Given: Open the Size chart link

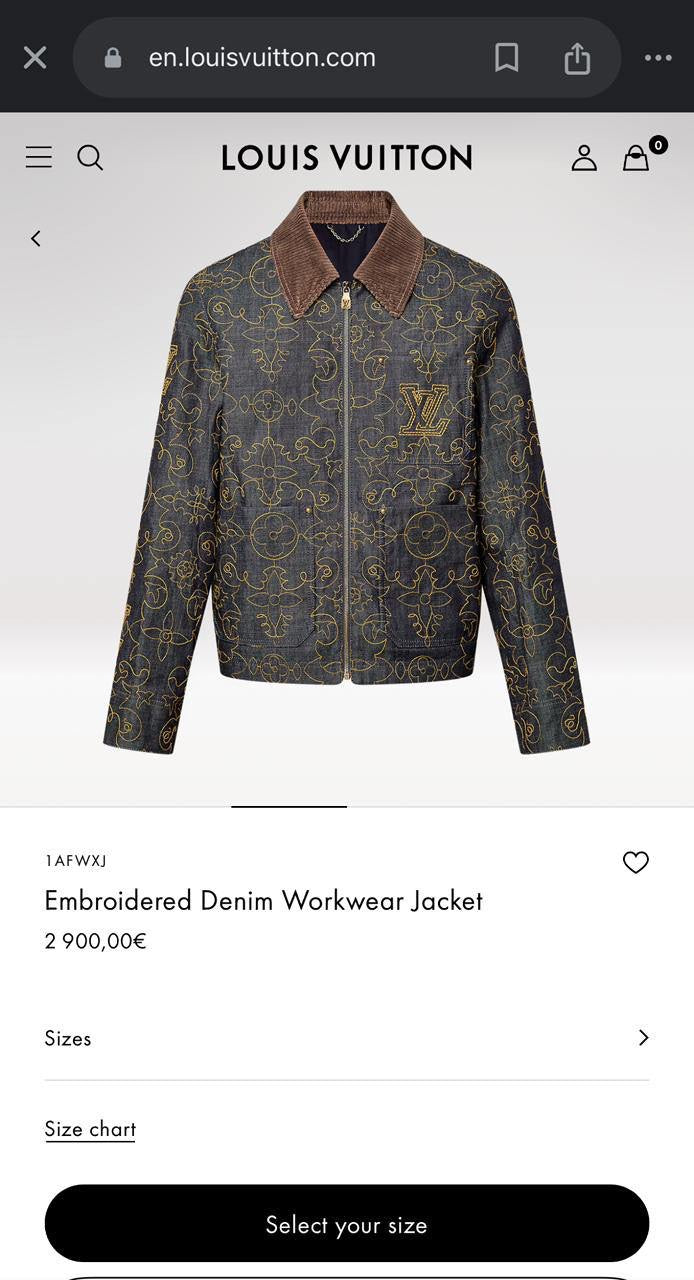Looking at the screenshot, I should [90, 1129].
